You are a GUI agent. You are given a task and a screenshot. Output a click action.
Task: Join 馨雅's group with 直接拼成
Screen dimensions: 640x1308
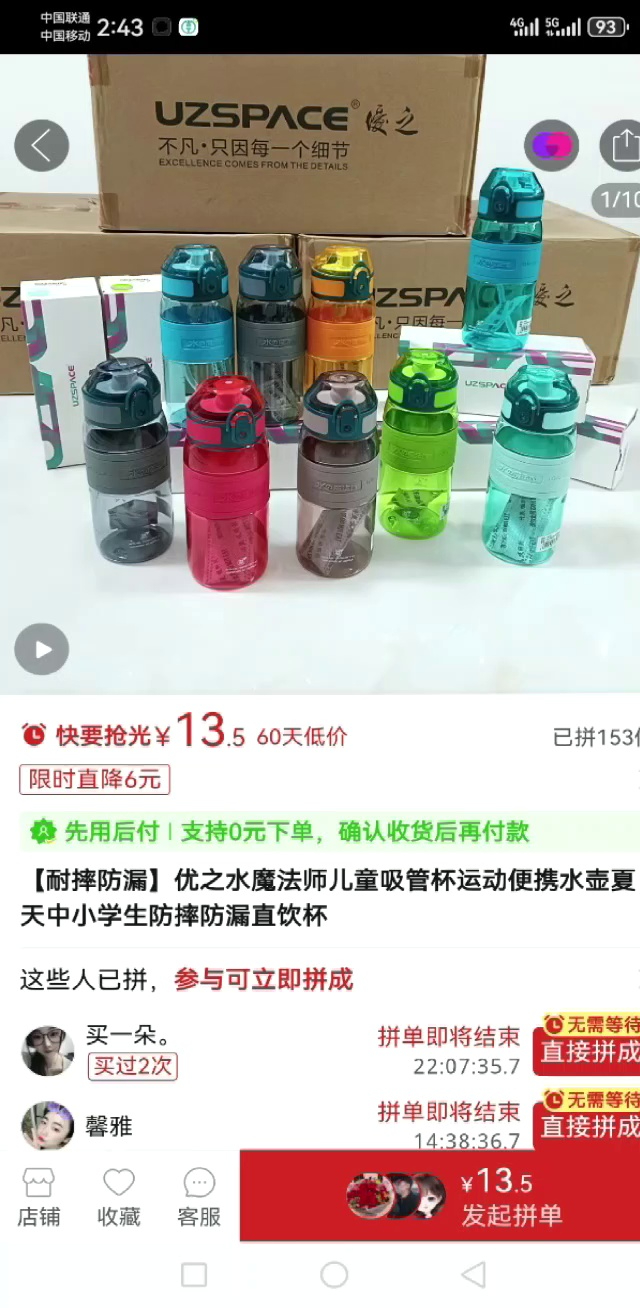click(x=588, y=1125)
